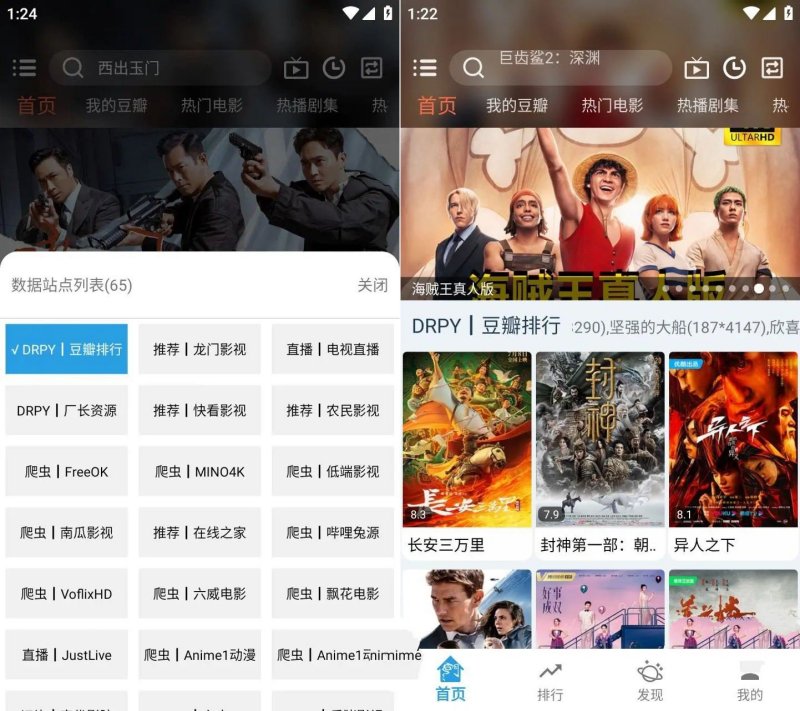The height and width of the screenshot is (711, 800).
Task: Close the data site list with 关闭
Action: coord(372,285)
